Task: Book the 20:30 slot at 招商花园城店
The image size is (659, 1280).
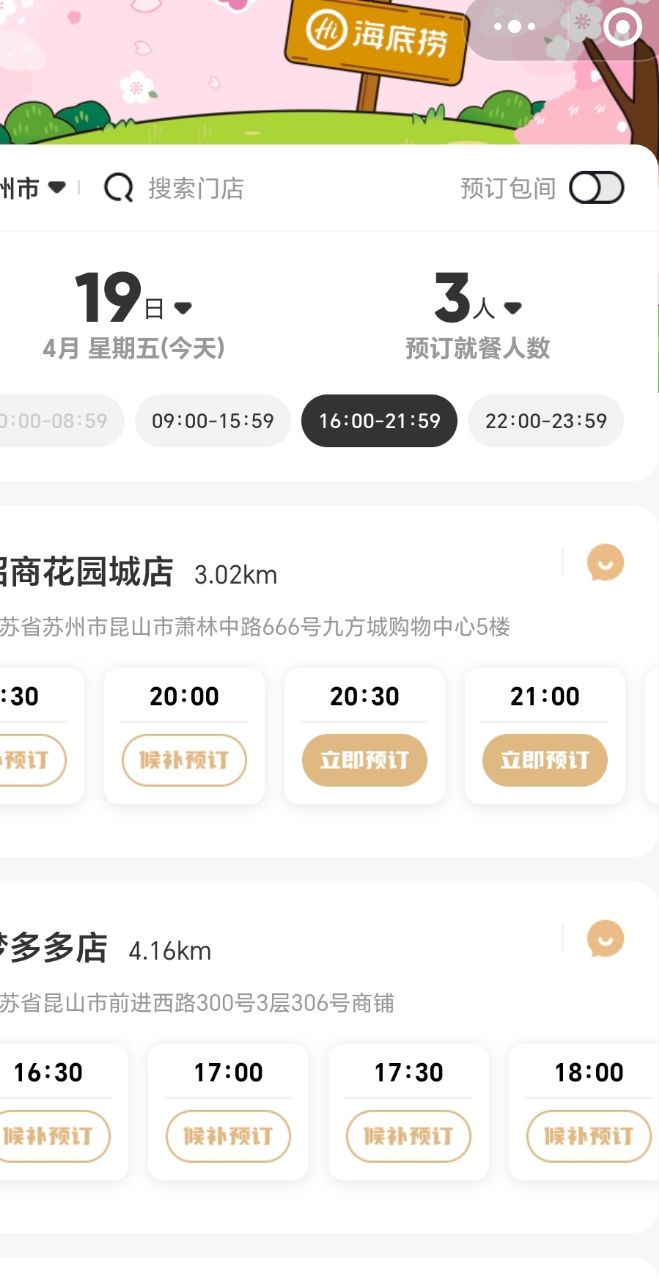Action: [x=365, y=760]
